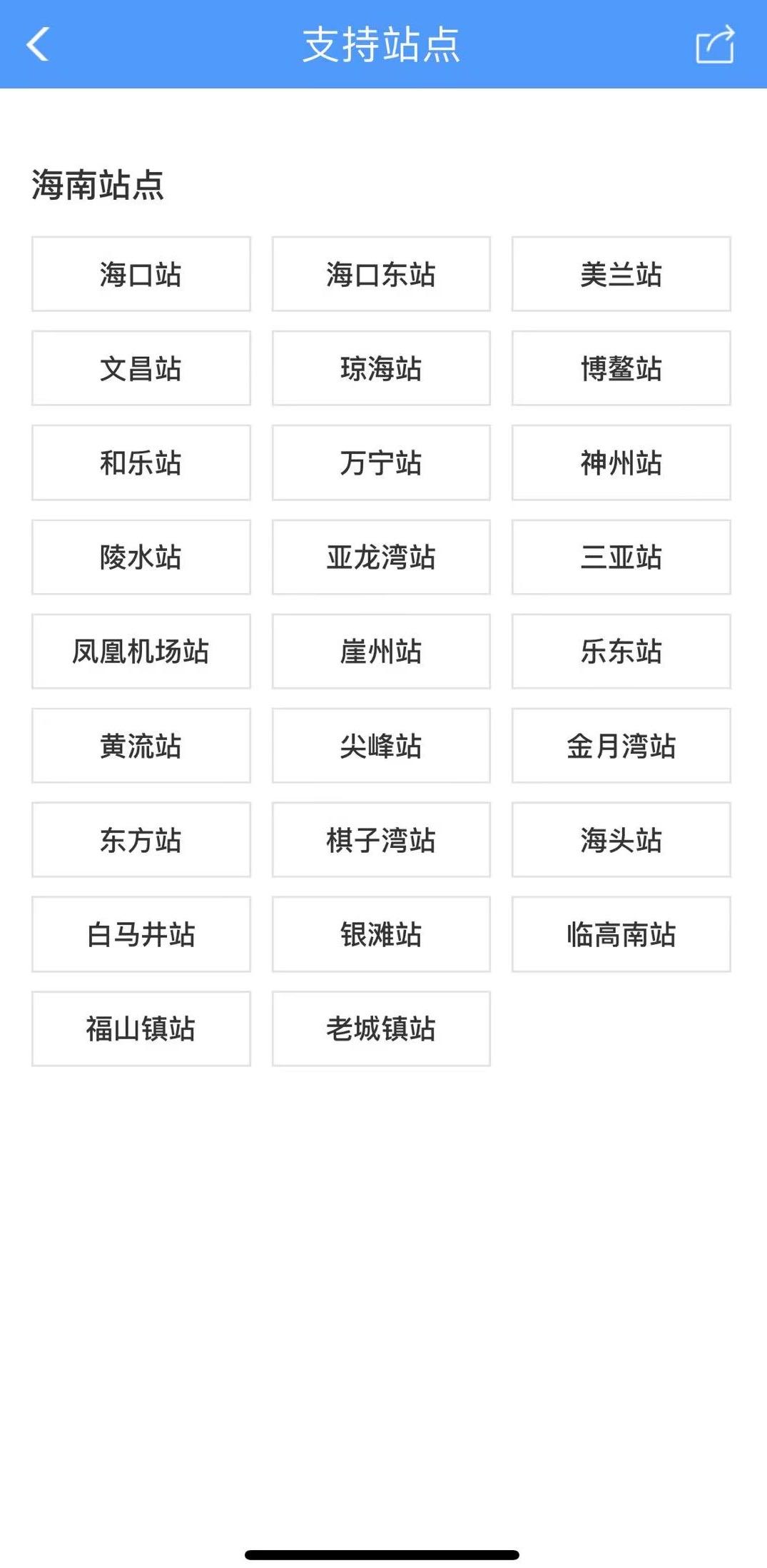
Task: Select 三亚站 station
Action: 621,557
